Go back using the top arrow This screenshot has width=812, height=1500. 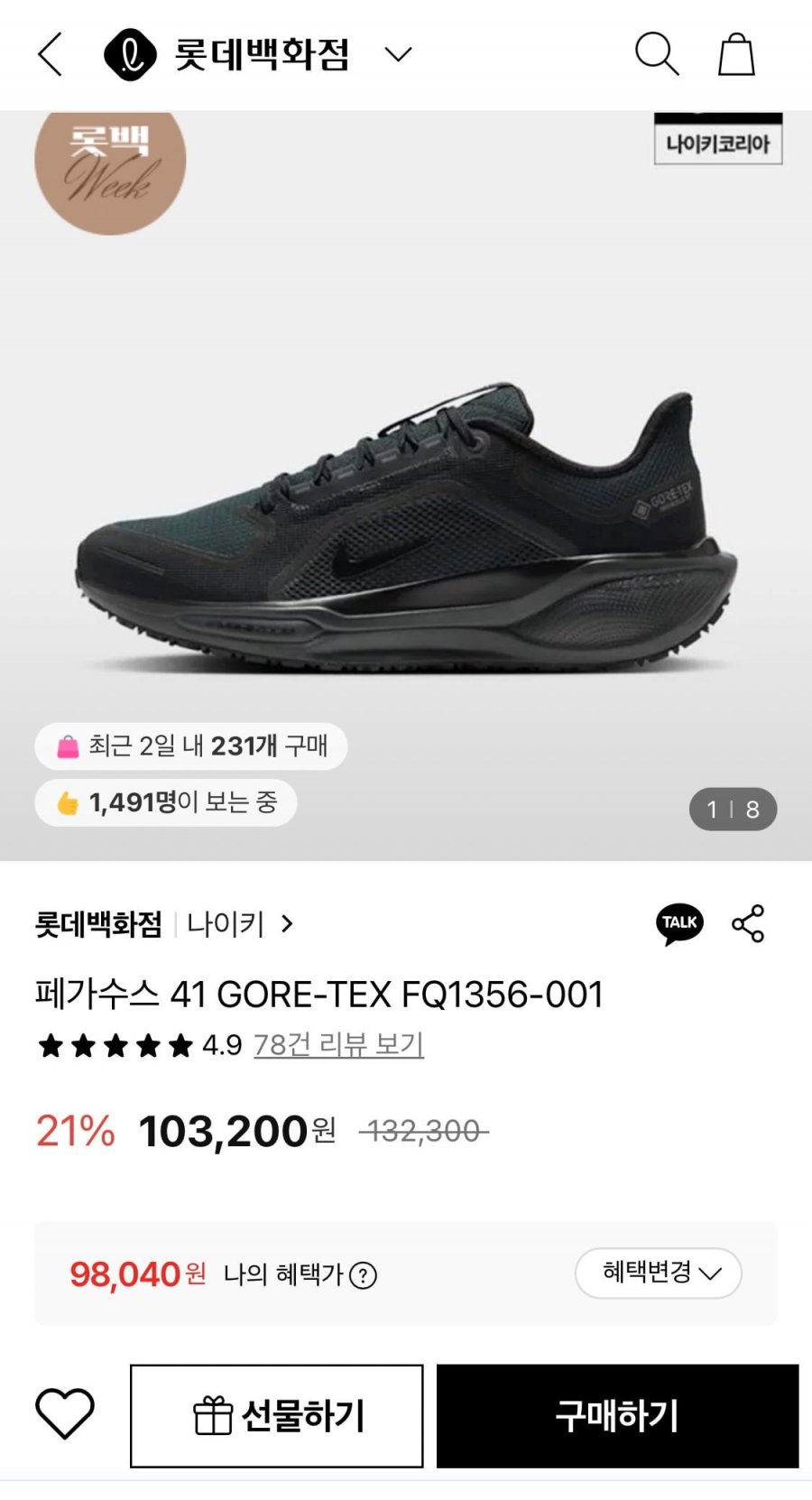coord(51,54)
